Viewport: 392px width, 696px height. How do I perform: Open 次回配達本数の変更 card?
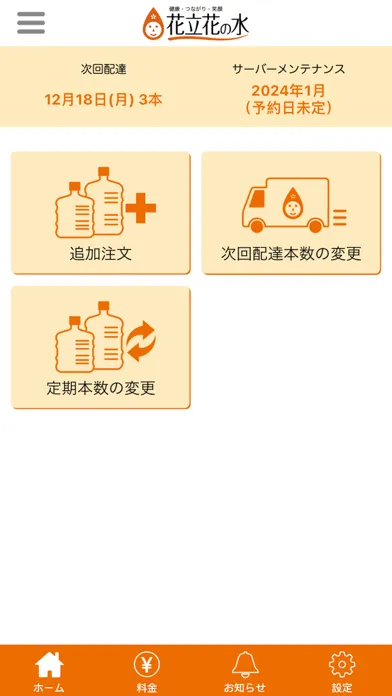(x=291, y=213)
